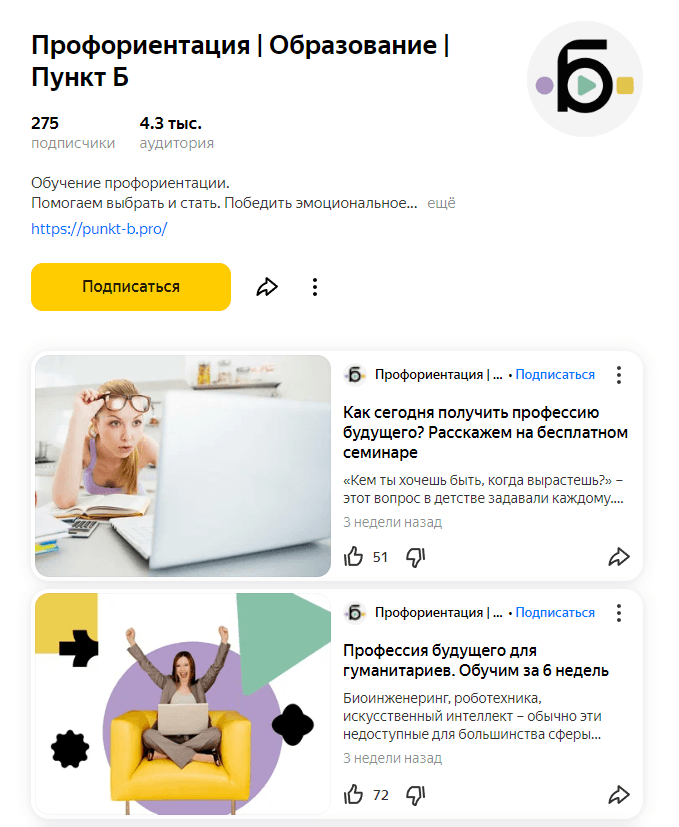Screen dimensions: 679x827
Task: Tap the yellow Подписаться button
Action: 131,287
